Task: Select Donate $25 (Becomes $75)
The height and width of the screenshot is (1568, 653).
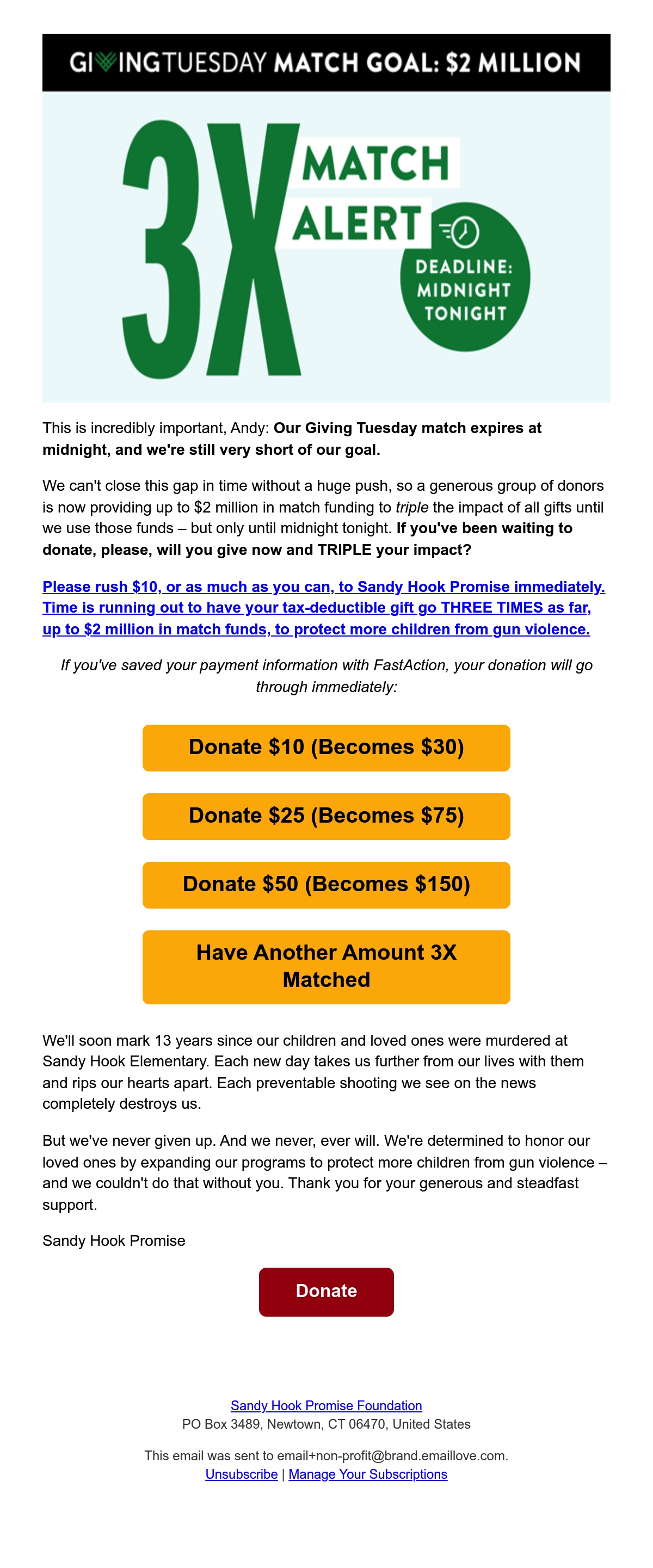Action: (326, 816)
